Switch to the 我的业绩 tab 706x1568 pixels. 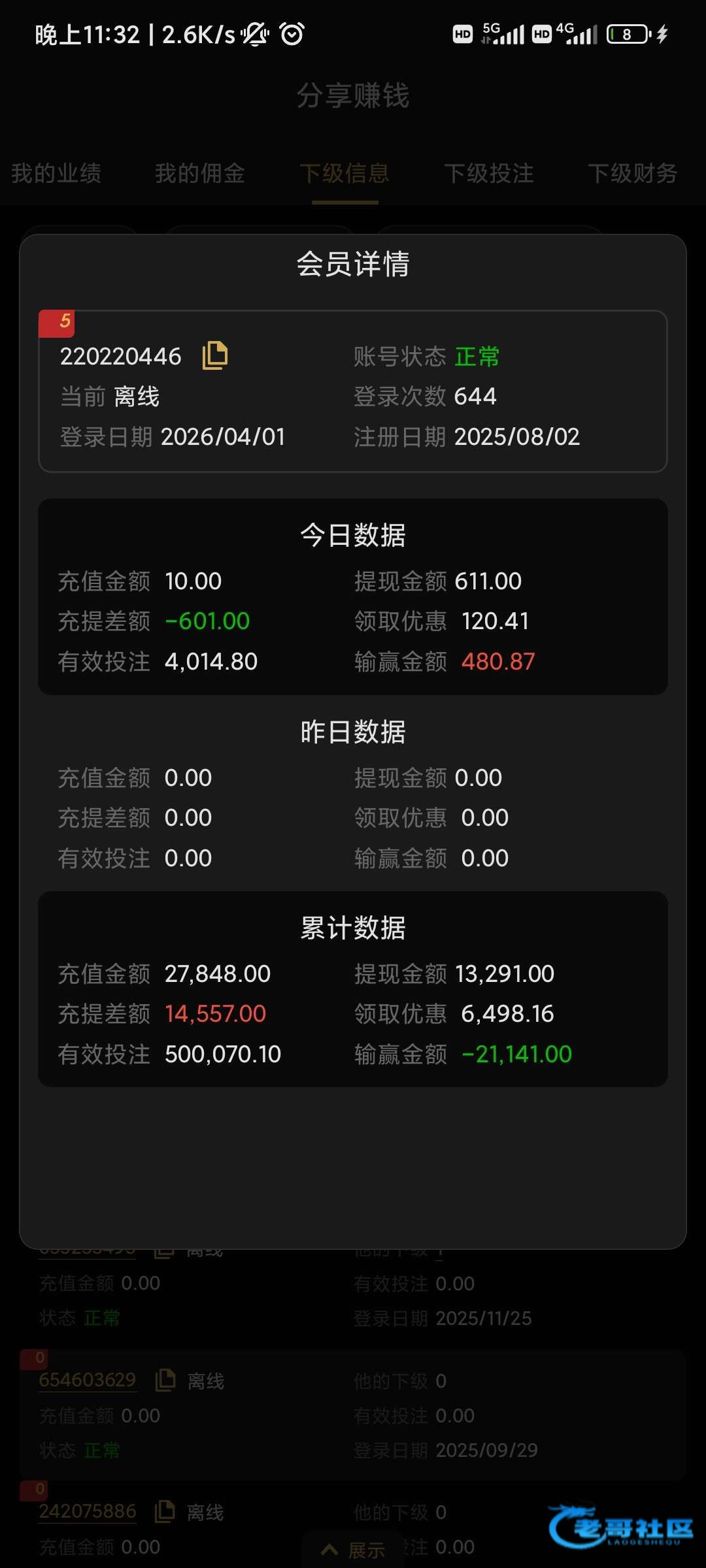[x=56, y=173]
